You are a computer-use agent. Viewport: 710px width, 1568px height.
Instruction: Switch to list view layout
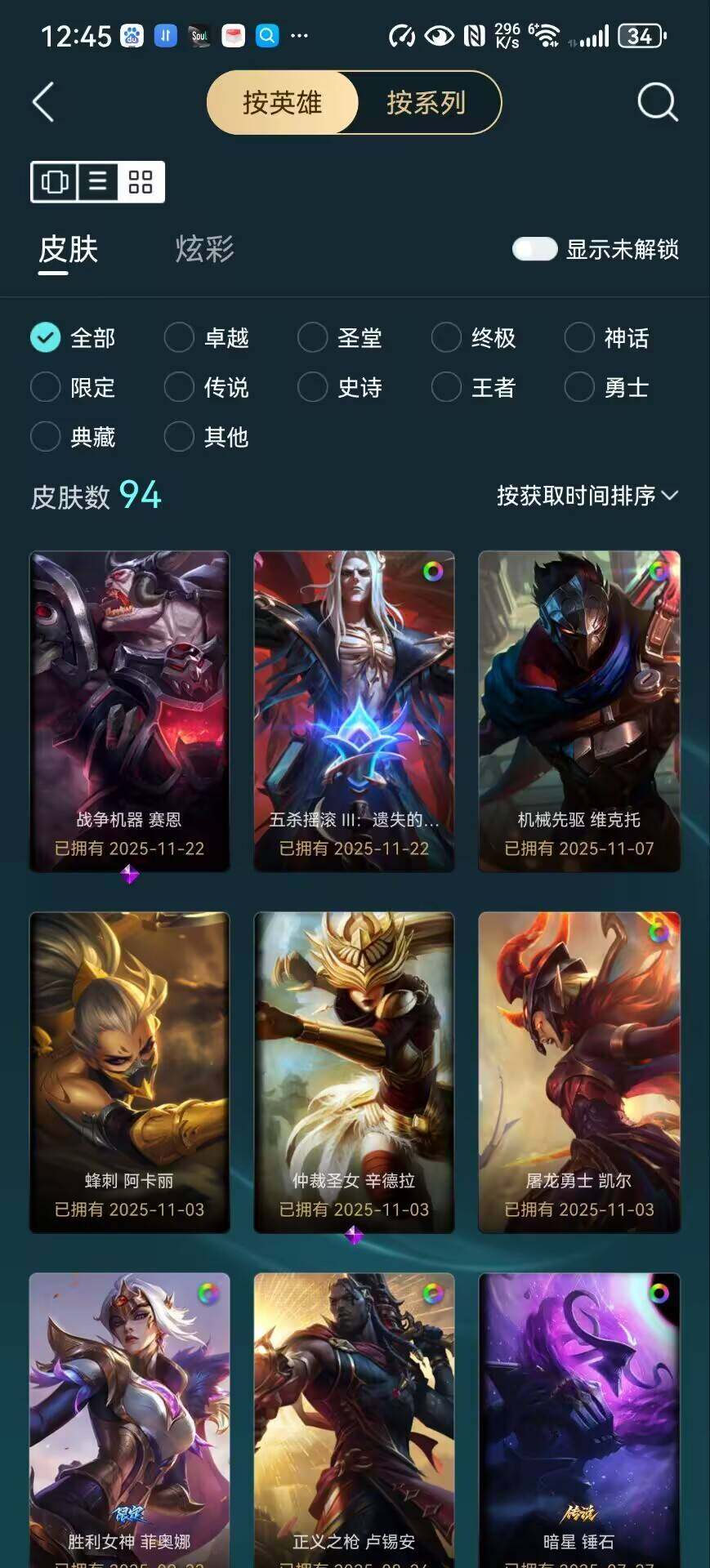pyautogui.click(x=98, y=181)
